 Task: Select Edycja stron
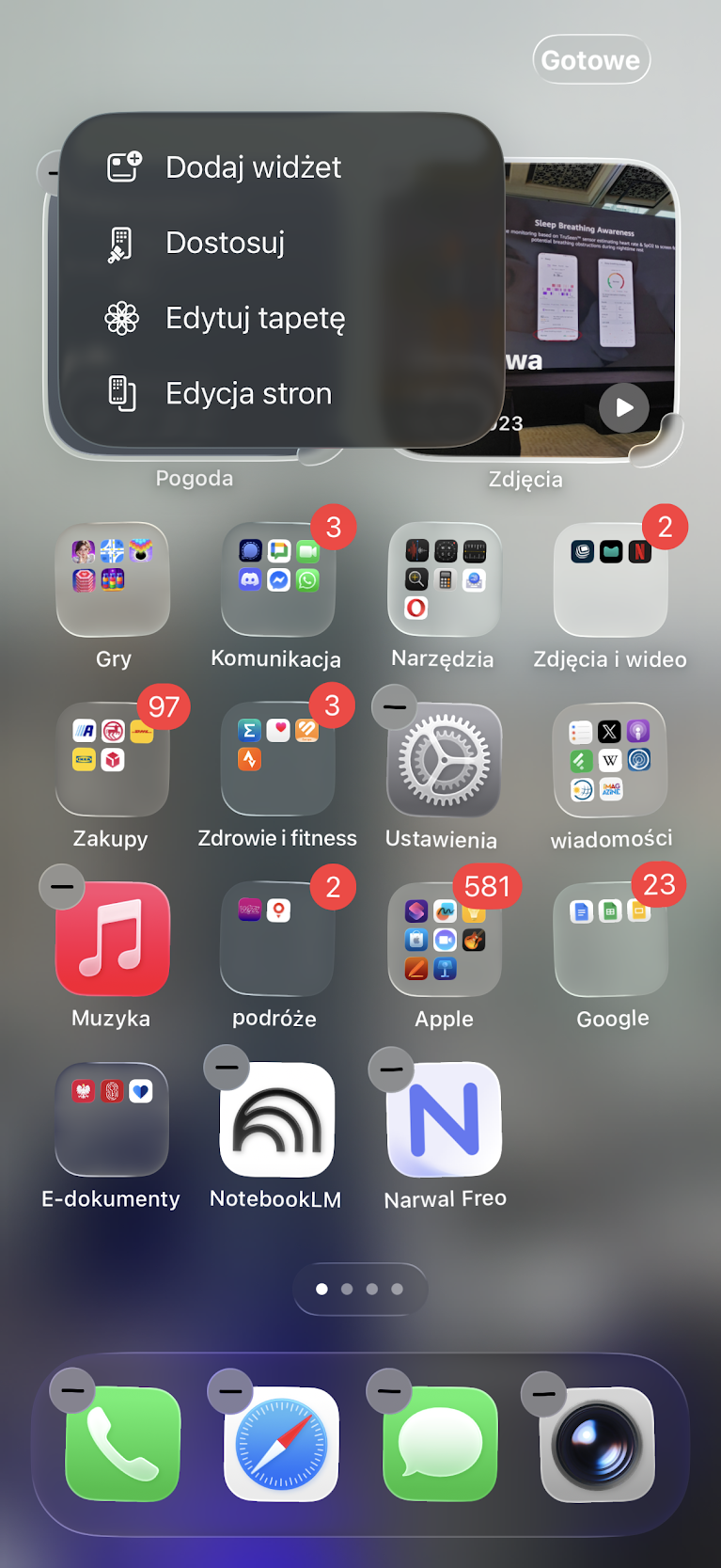pos(248,393)
